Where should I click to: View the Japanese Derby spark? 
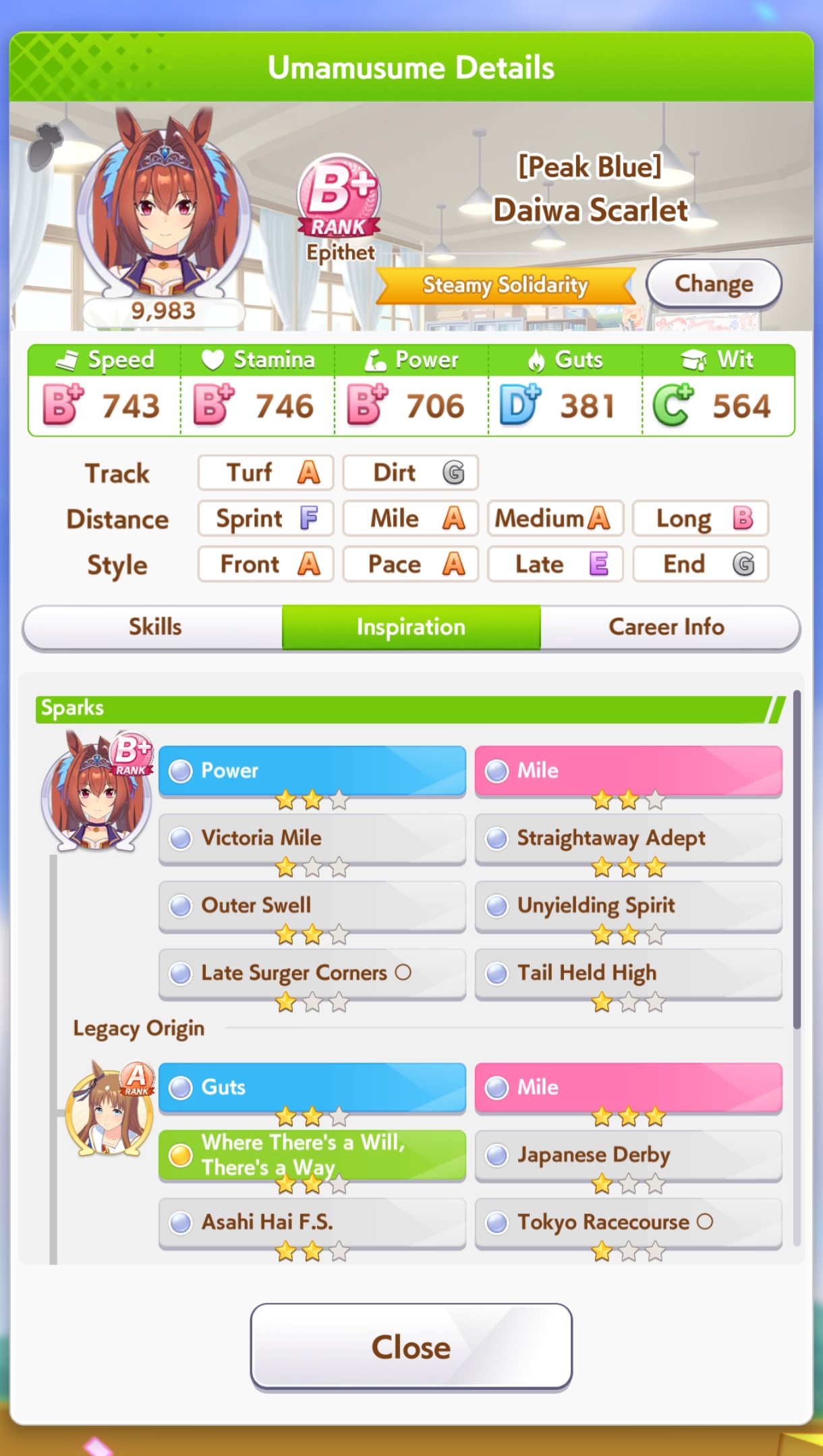[629, 1155]
